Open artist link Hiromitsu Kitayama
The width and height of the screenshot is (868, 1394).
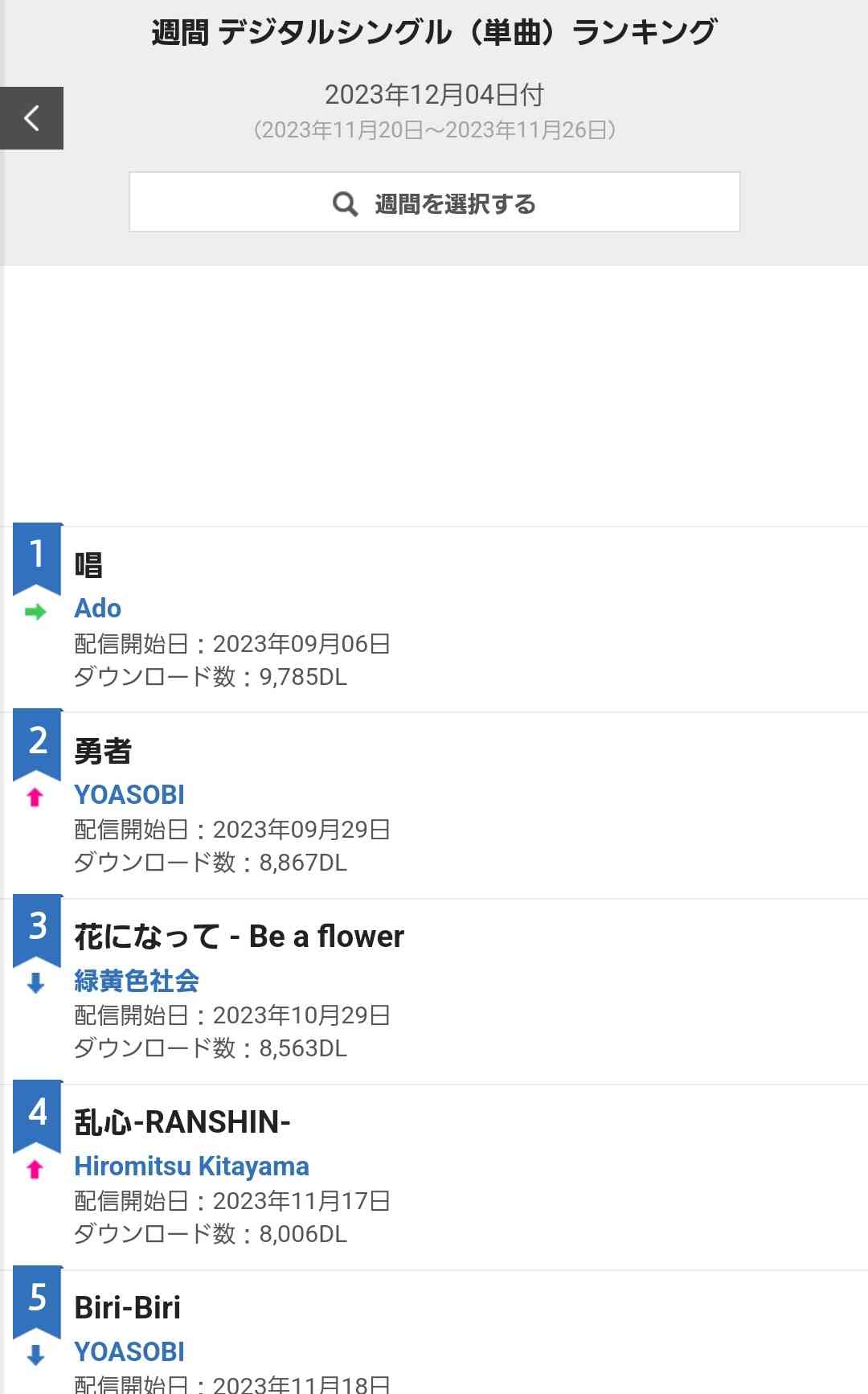click(191, 1166)
